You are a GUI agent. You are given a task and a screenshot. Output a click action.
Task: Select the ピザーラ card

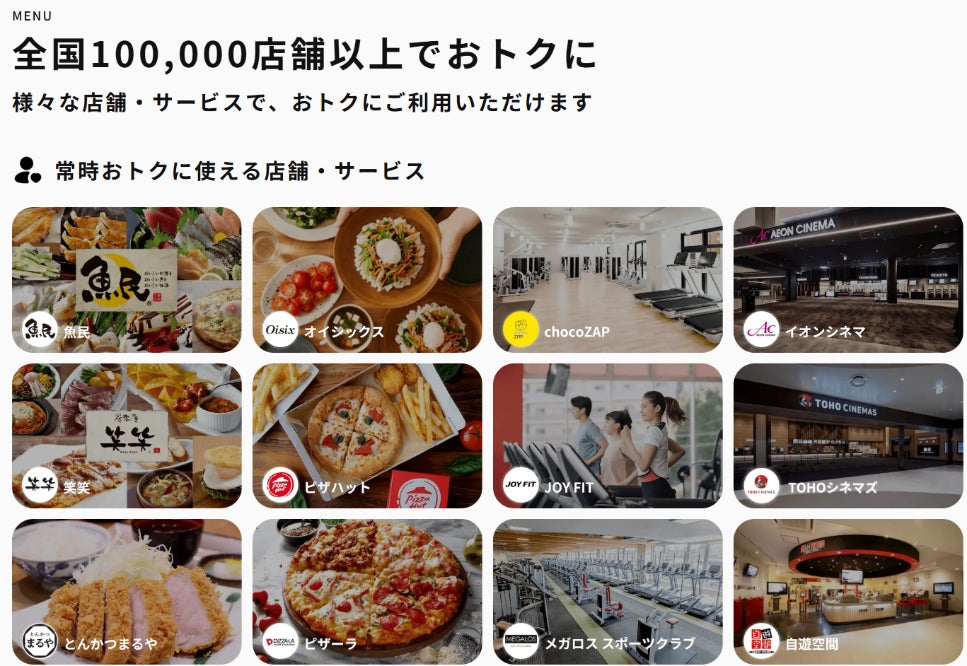pos(367,591)
